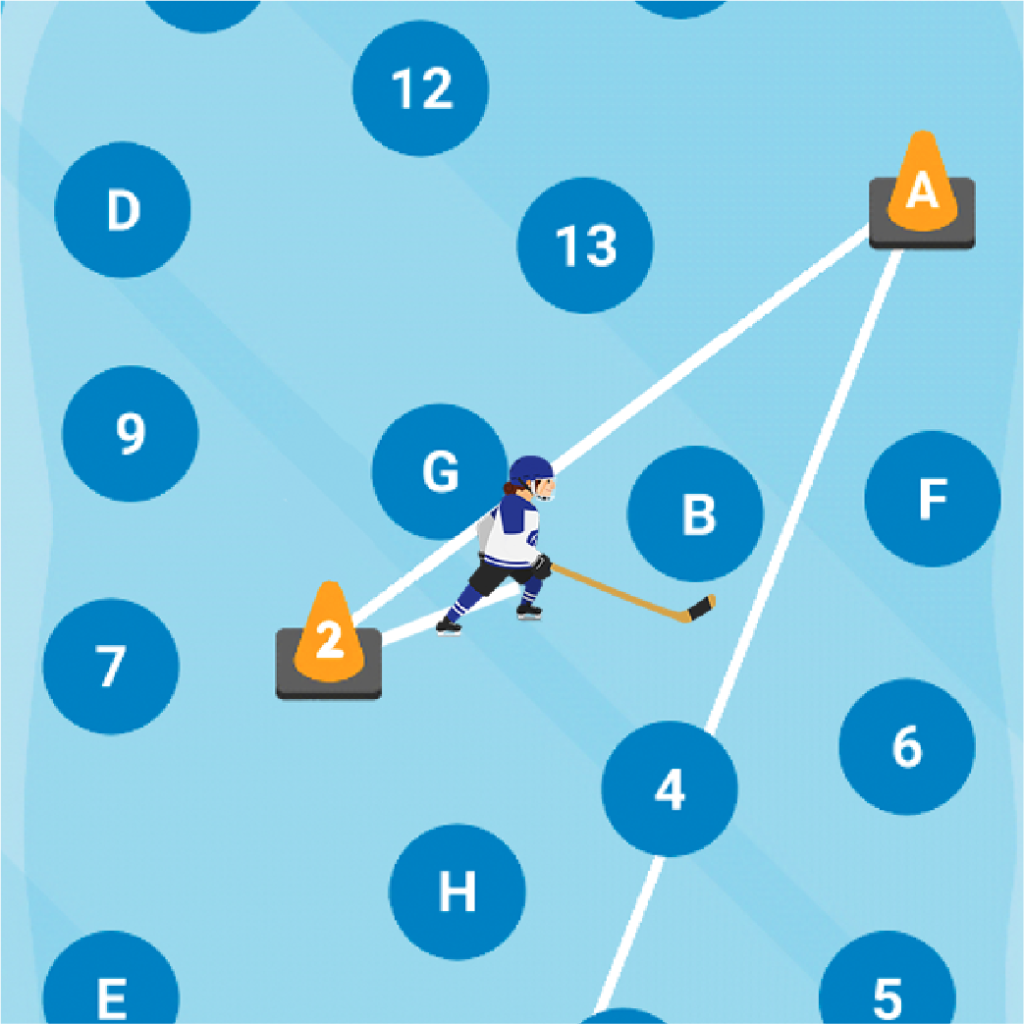Tap the circle numbered 4
Image resolution: width=1024 pixels, height=1024 pixels.
pyautogui.click(x=669, y=788)
